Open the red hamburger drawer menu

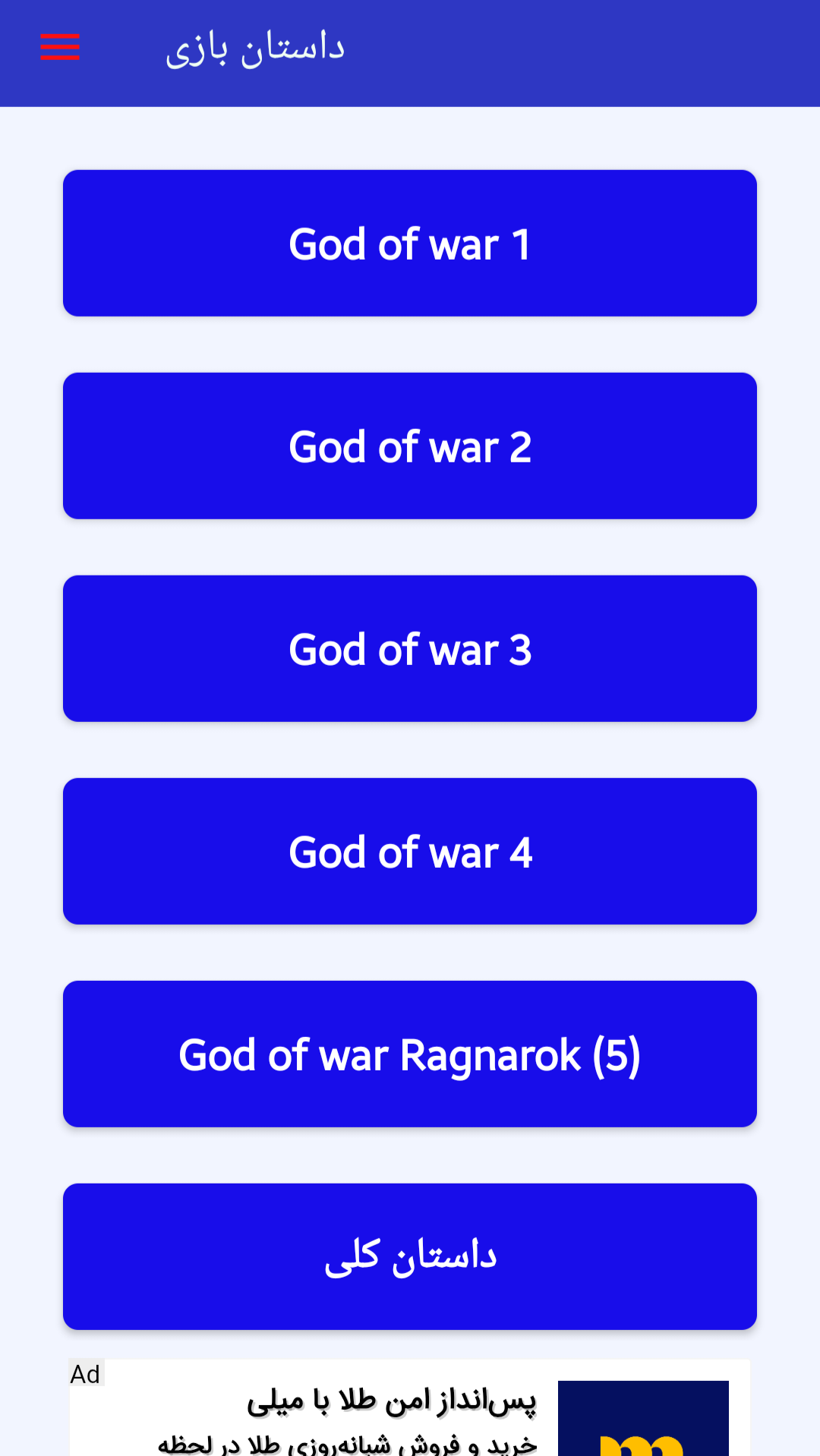point(60,47)
